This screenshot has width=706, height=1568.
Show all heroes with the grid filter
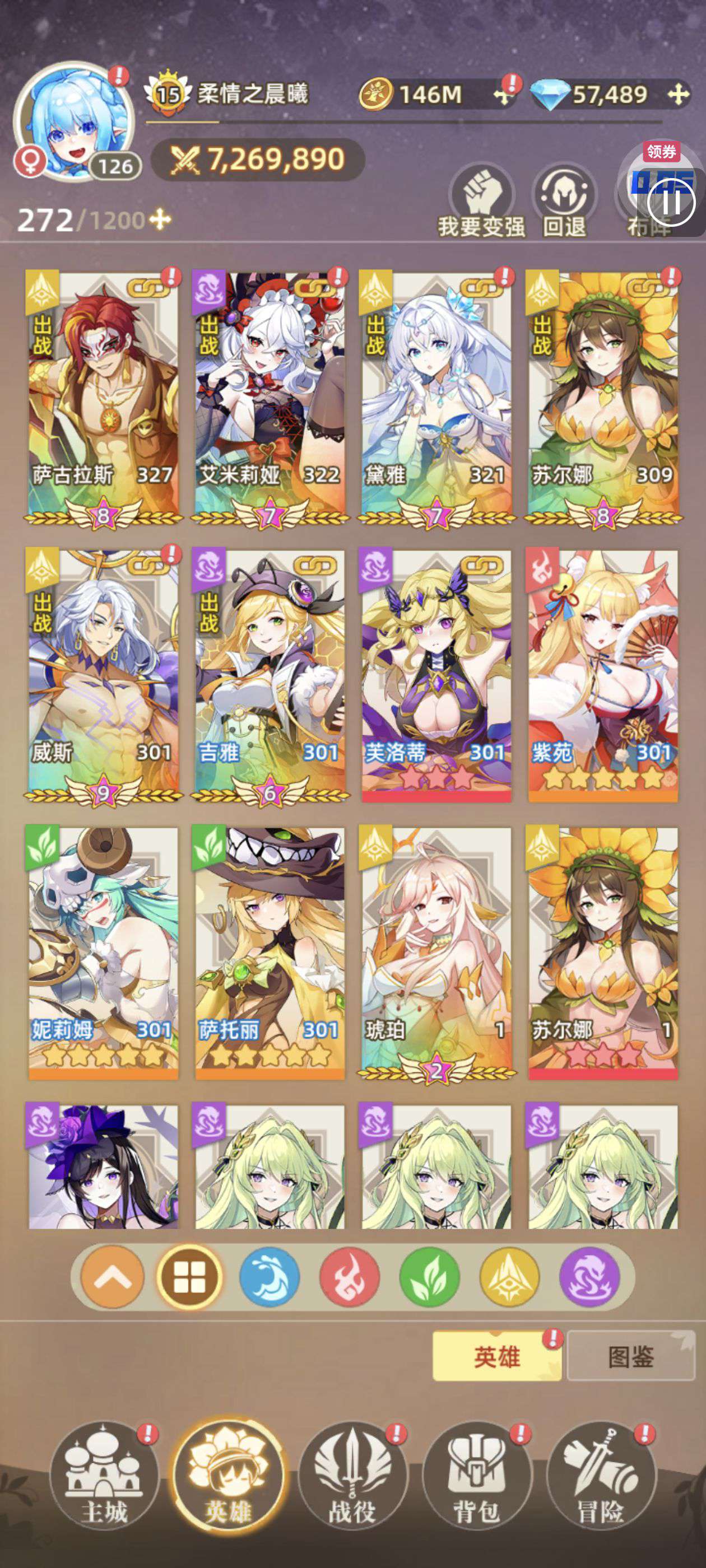189,1276
